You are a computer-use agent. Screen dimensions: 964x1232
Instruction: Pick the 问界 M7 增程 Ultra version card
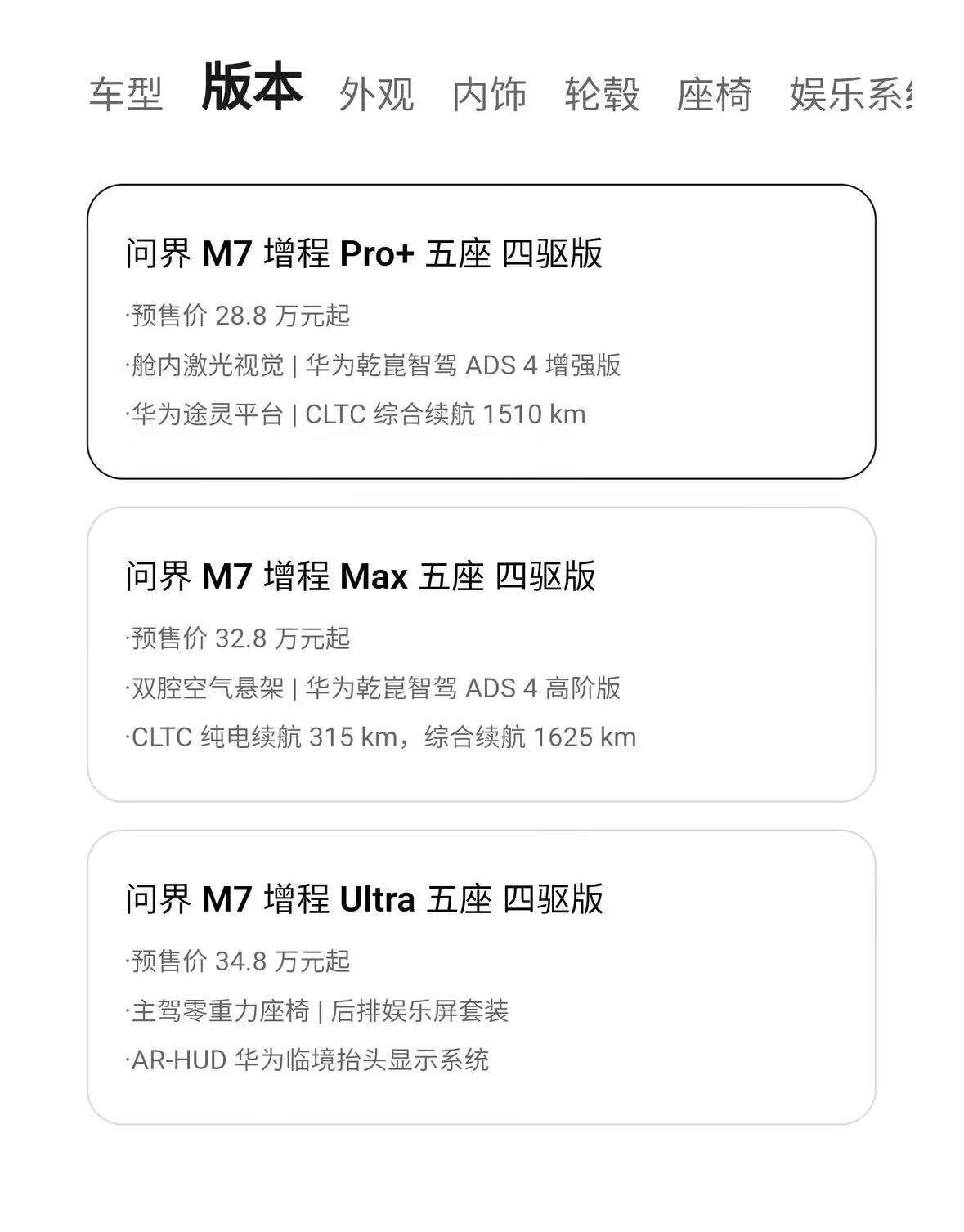point(481,977)
